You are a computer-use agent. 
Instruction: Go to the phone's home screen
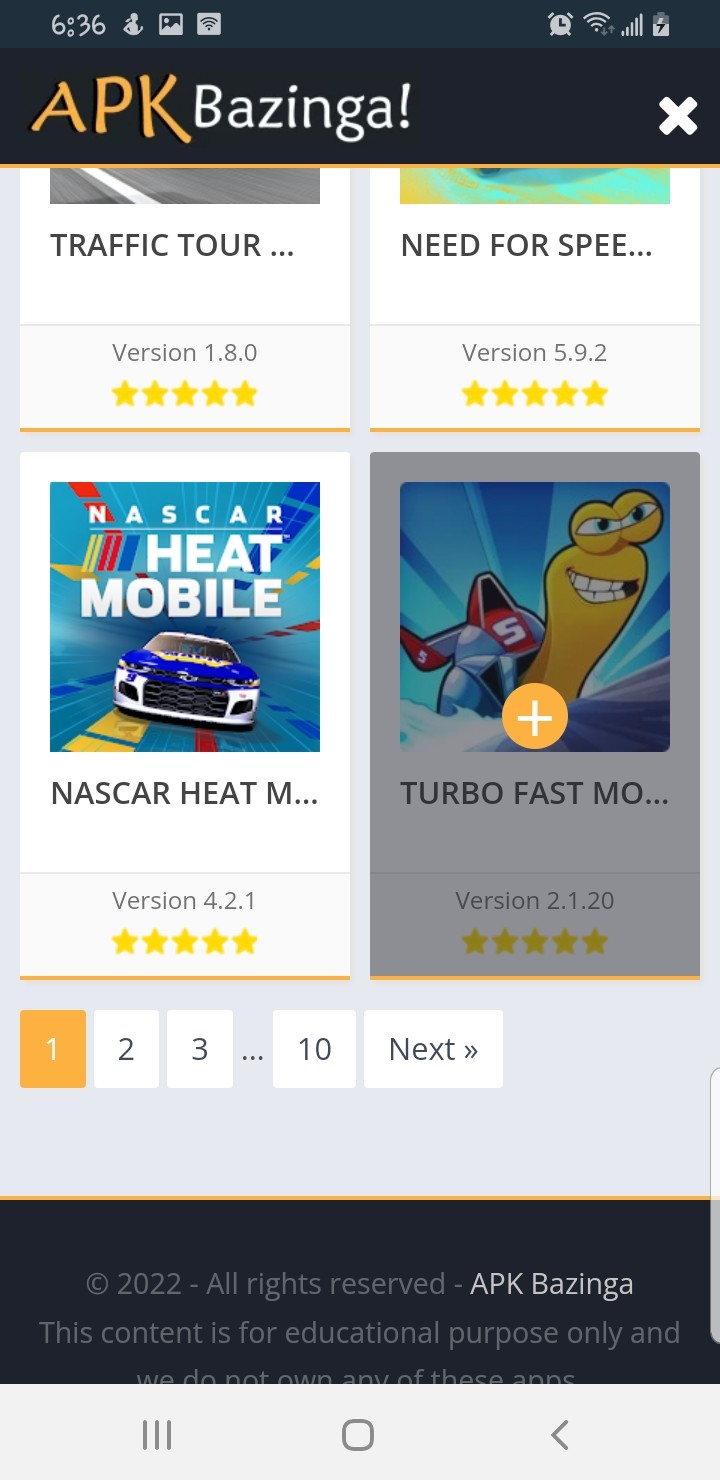[358, 1435]
